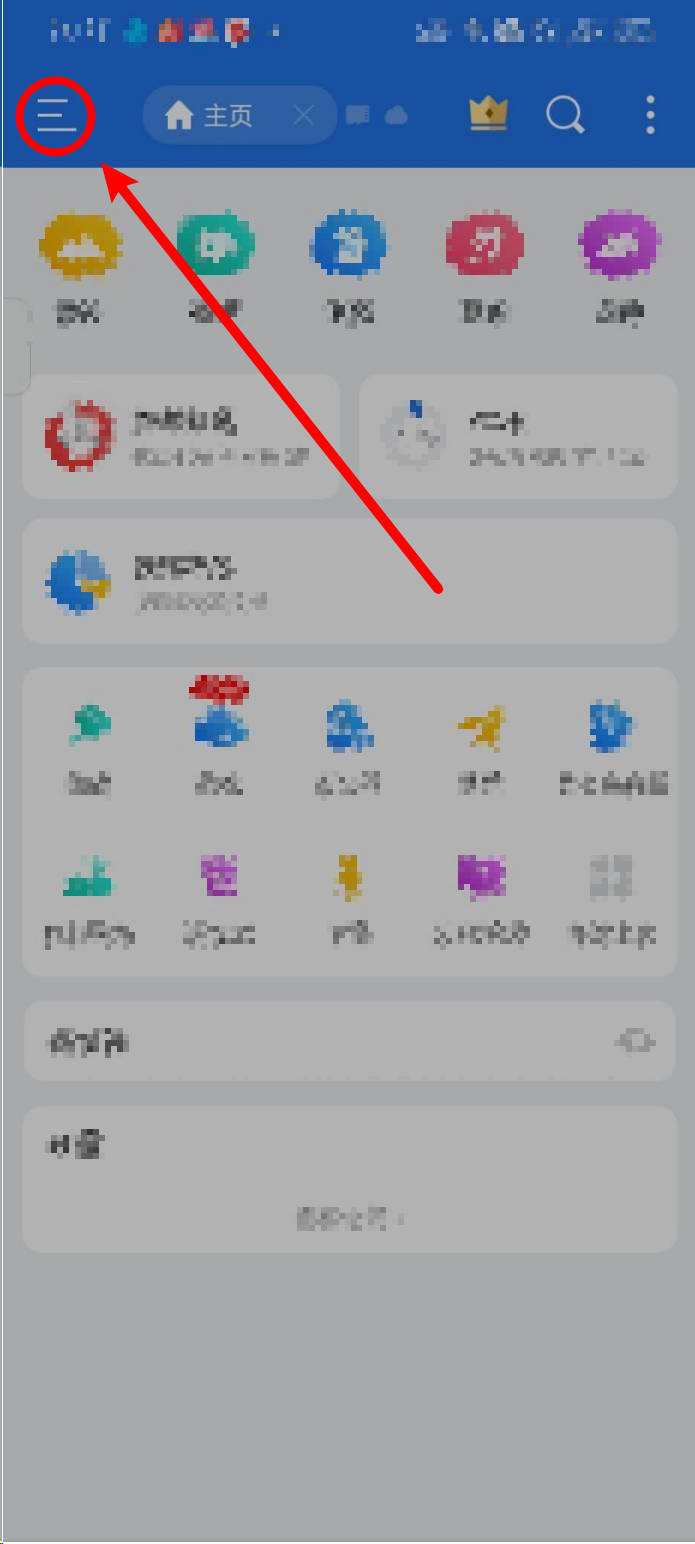Close the 主页 tab
The width and height of the screenshot is (695, 1544).
(x=304, y=116)
